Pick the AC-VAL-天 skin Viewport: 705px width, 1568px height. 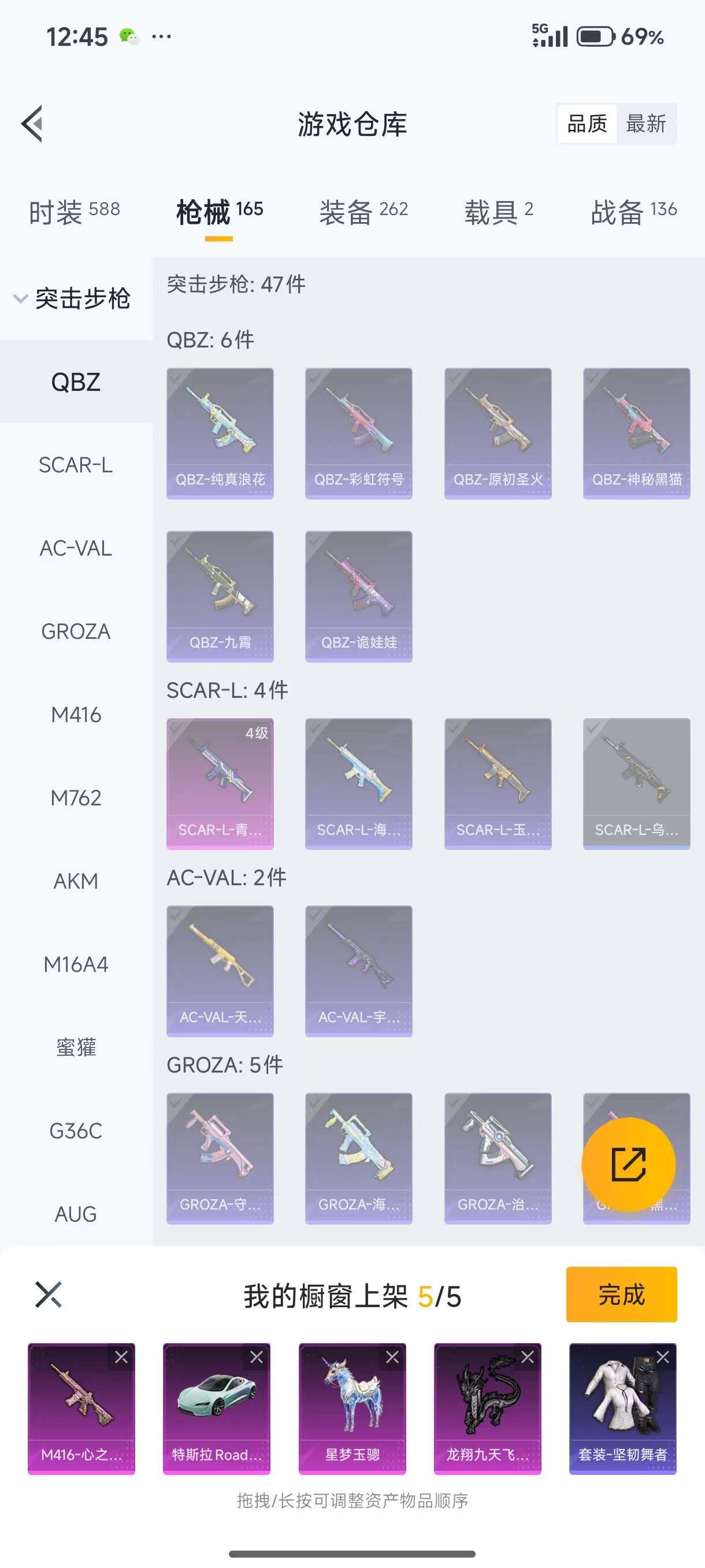tap(220, 971)
